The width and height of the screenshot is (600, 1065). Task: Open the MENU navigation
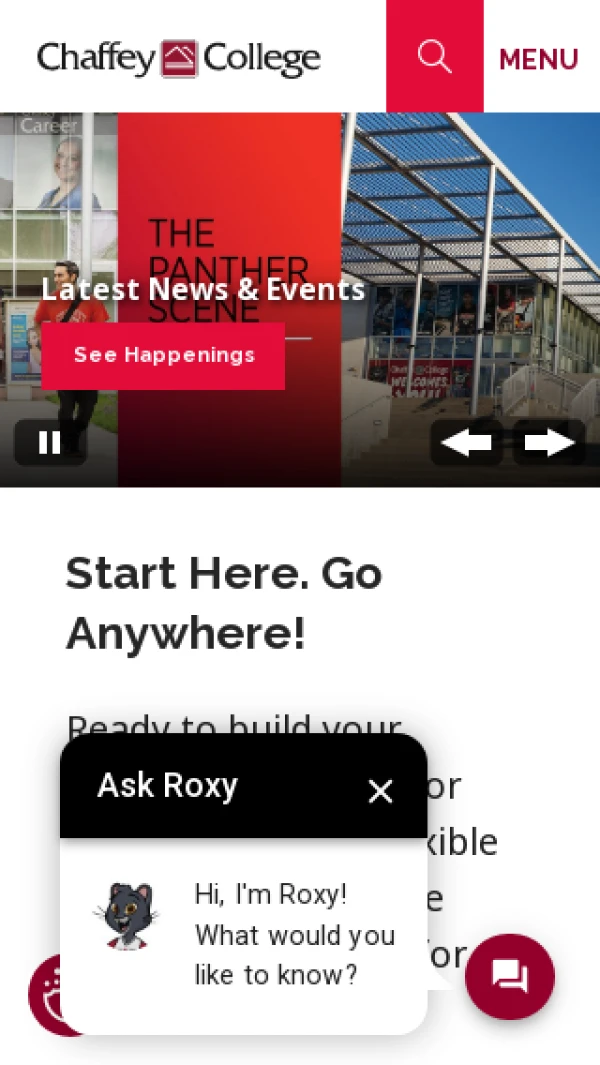538,59
